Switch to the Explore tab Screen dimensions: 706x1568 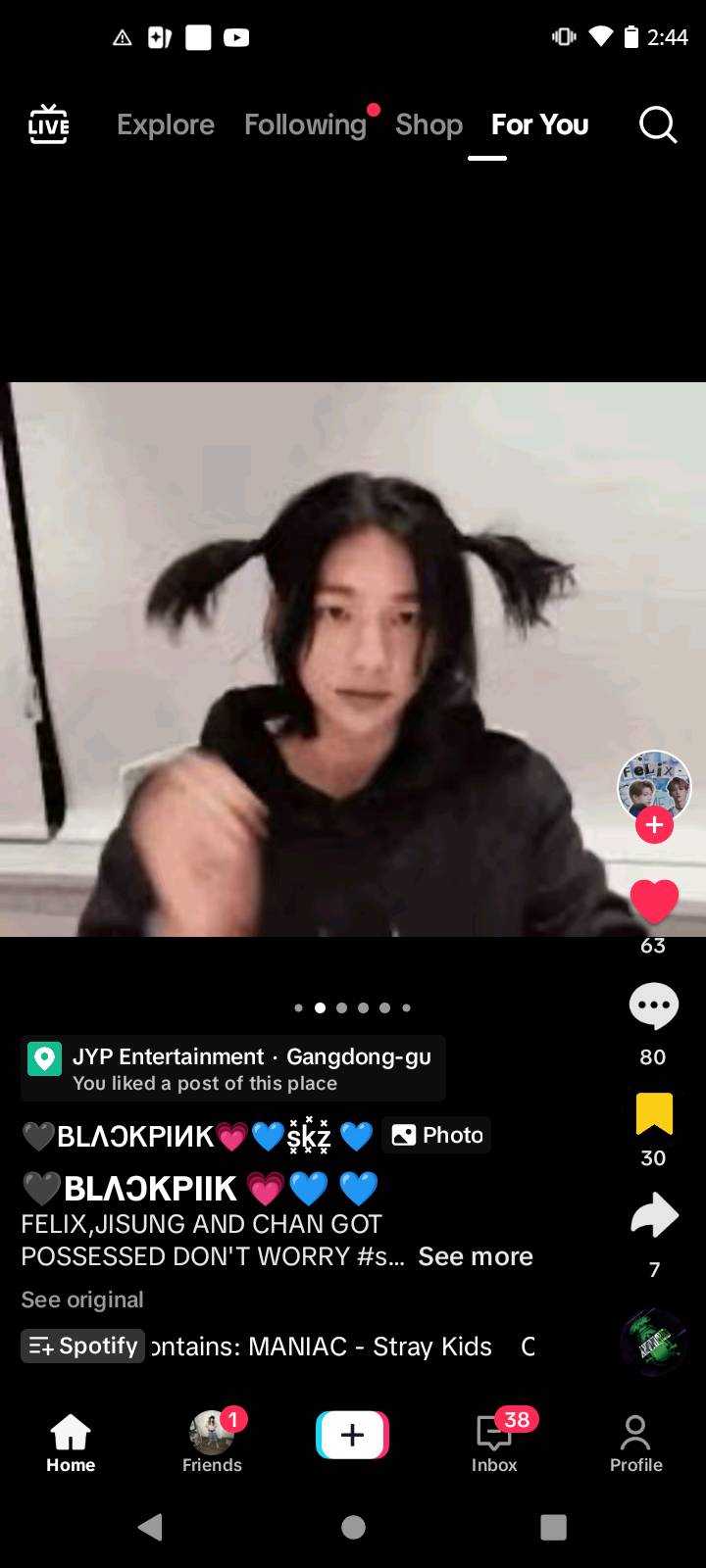click(x=165, y=125)
